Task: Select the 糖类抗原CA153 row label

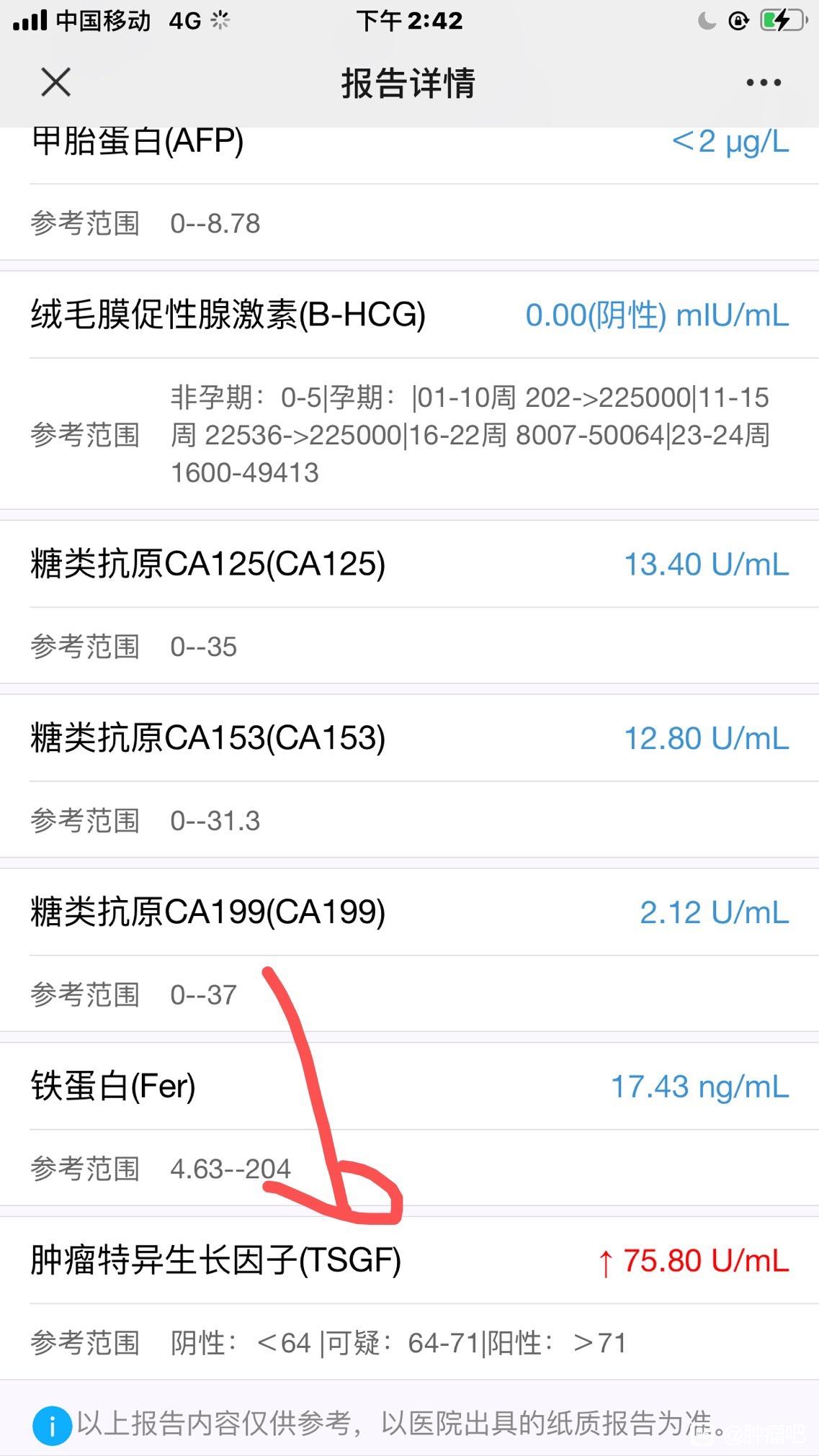Action: [x=209, y=738]
